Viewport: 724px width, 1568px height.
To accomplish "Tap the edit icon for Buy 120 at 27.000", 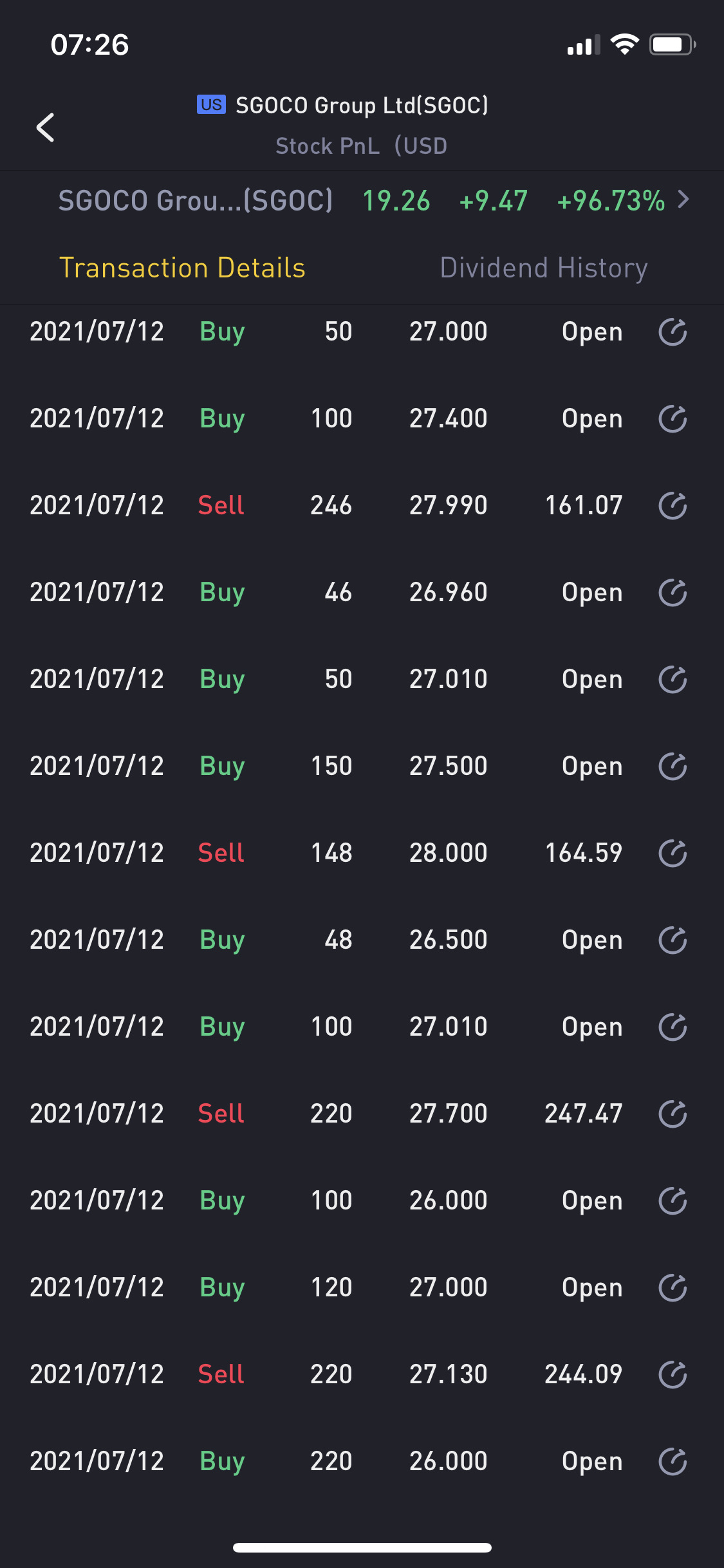I will 673,1288.
